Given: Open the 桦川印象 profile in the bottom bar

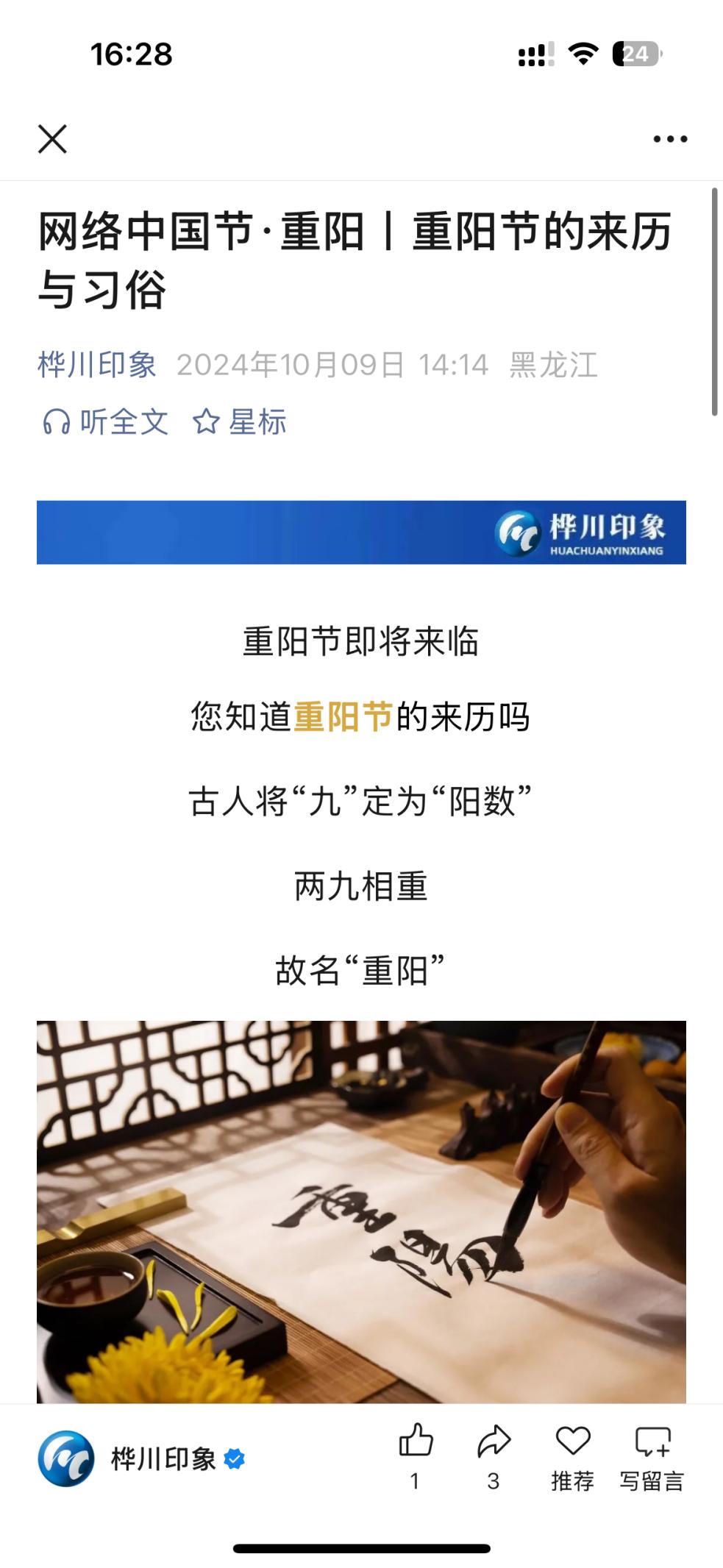Looking at the screenshot, I should coord(140,1459).
